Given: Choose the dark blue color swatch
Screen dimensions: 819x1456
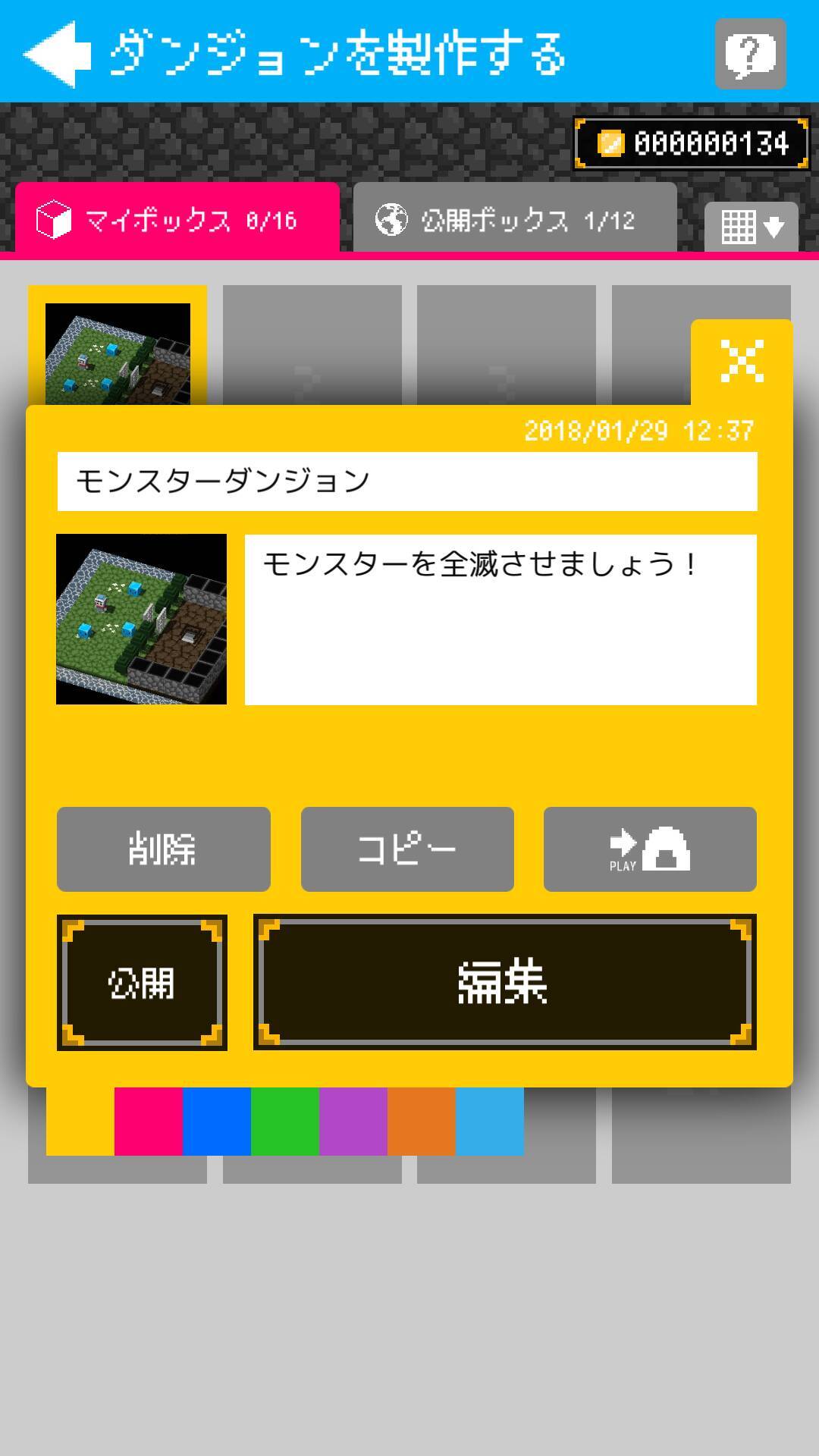Looking at the screenshot, I should (x=217, y=1121).
